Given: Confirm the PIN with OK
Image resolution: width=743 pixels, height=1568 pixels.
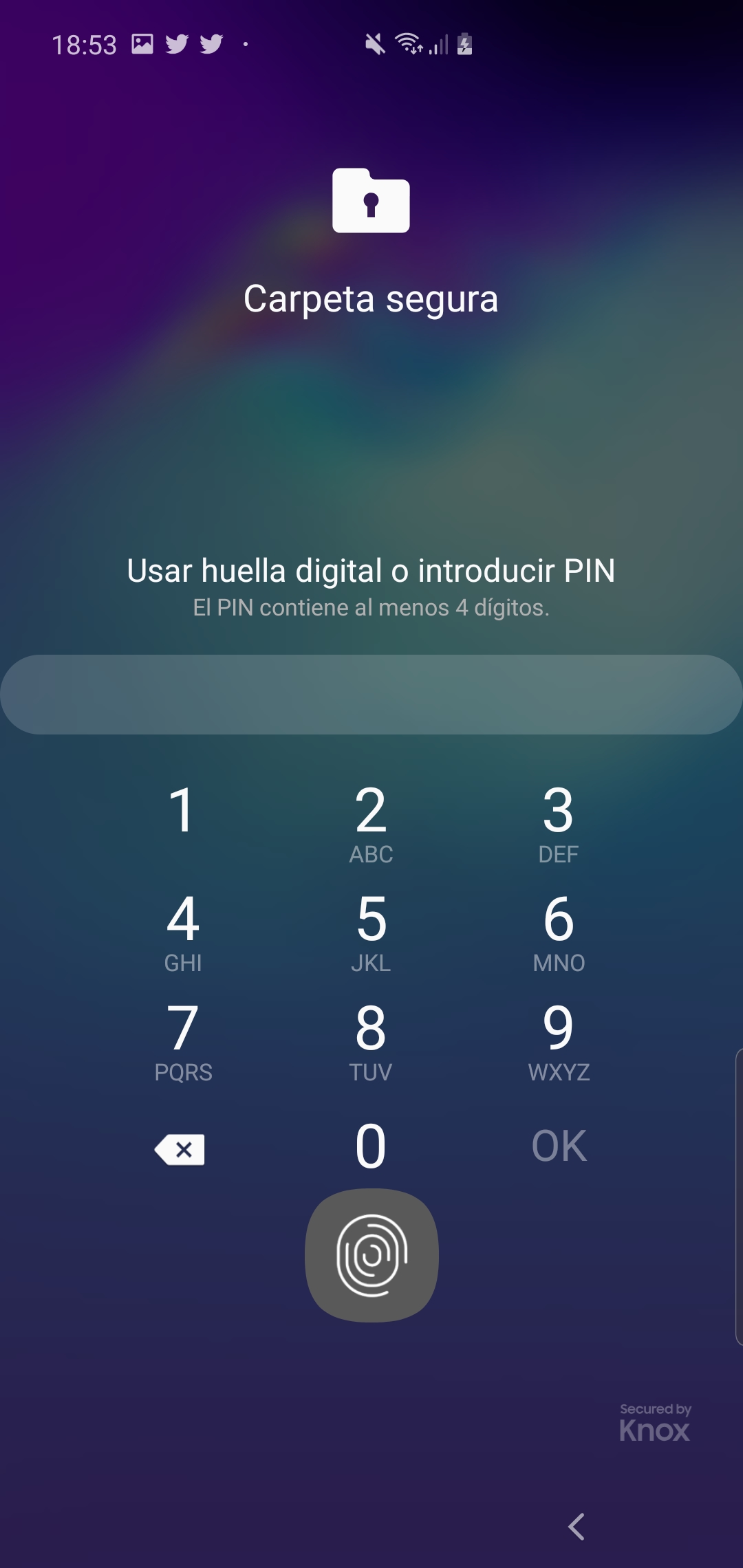Looking at the screenshot, I should (x=559, y=1146).
